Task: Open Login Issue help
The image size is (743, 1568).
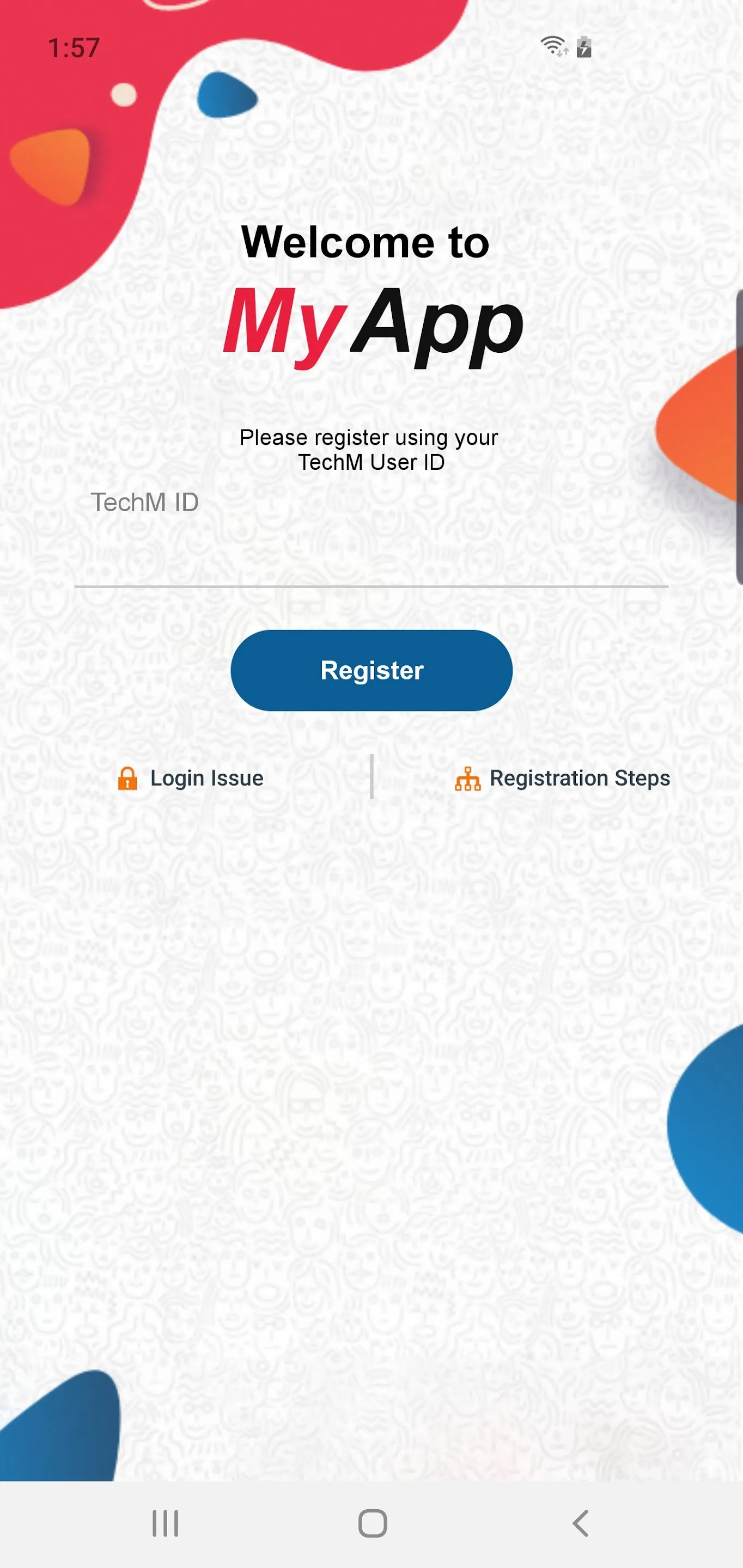Action: click(191, 778)
